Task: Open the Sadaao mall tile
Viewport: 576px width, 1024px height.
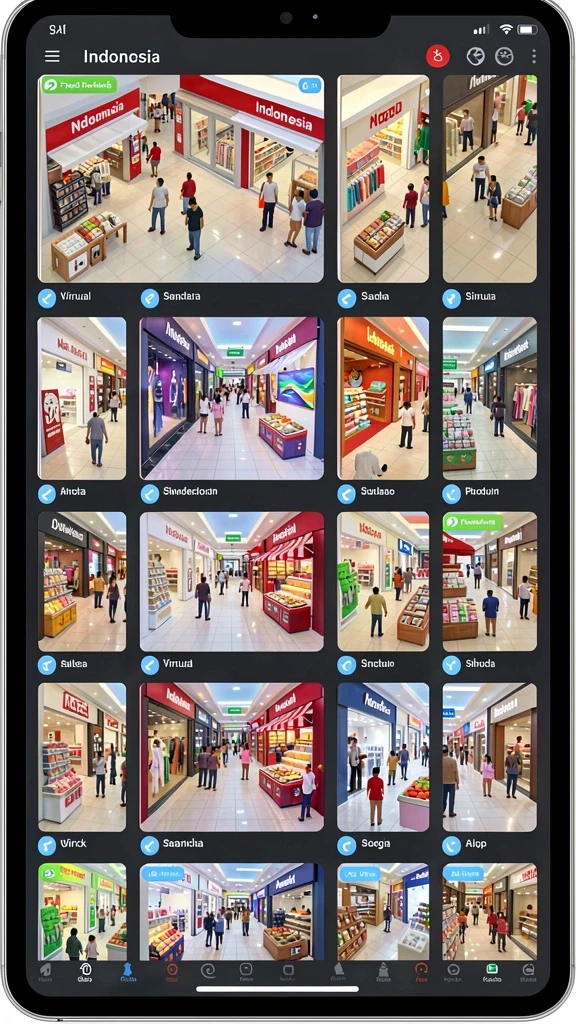Action: (x=383, y=398)
